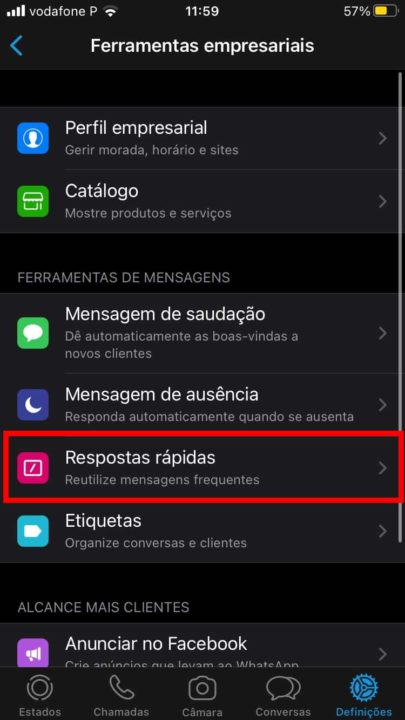Open the Câmara tab
Image resolution: width=405 pixels, height=720 pixels.
[x=202, y=695]
